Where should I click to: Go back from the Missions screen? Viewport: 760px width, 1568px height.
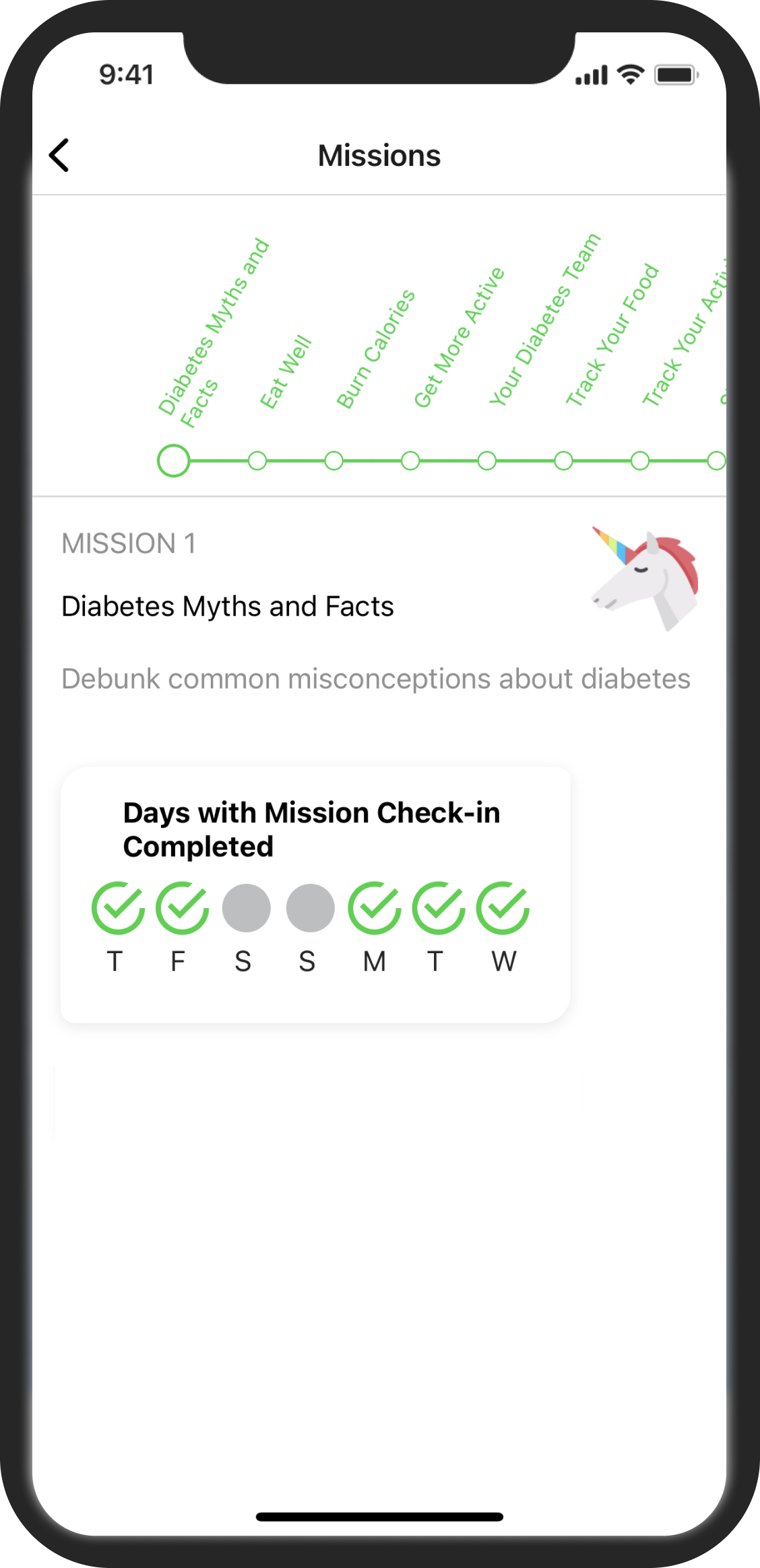coord(59,156)
